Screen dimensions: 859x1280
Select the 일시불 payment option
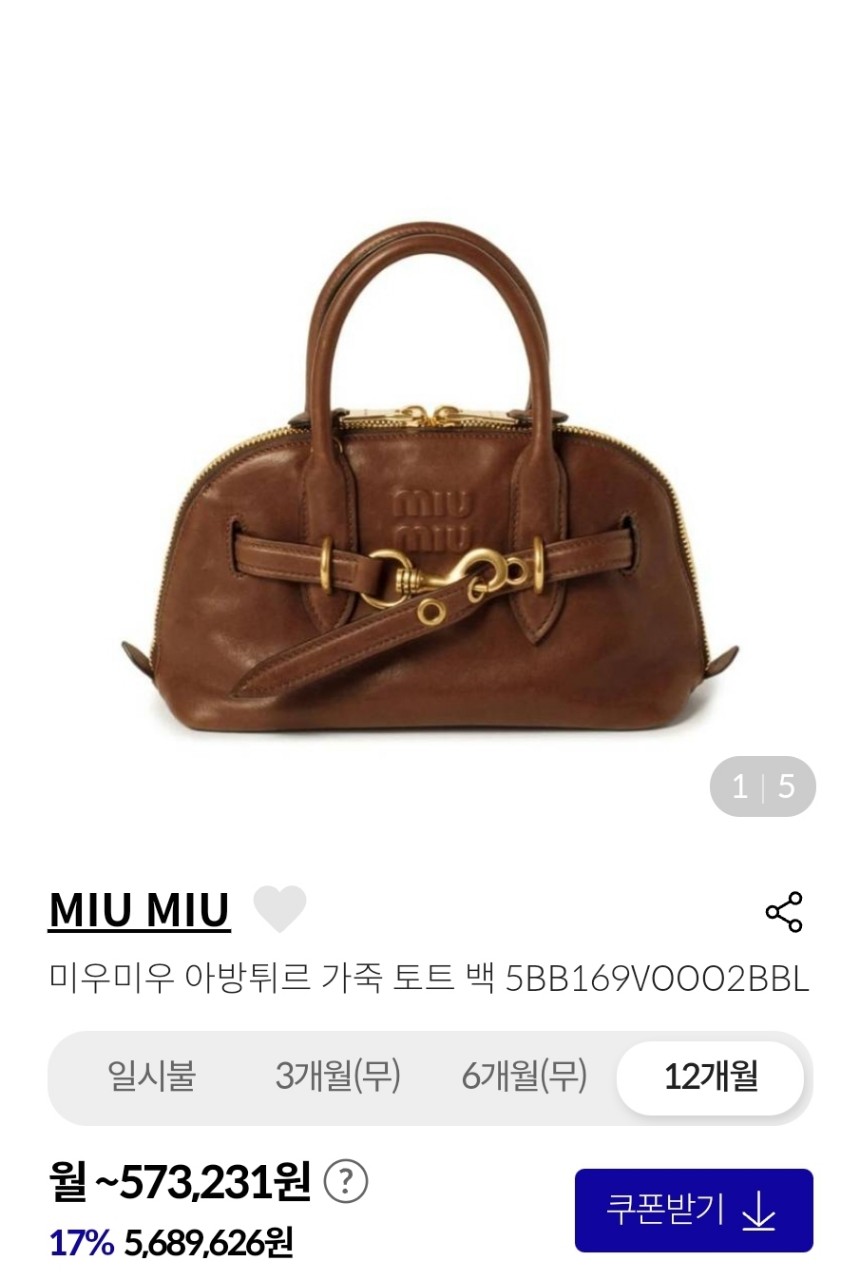[x=151, y=1077]
